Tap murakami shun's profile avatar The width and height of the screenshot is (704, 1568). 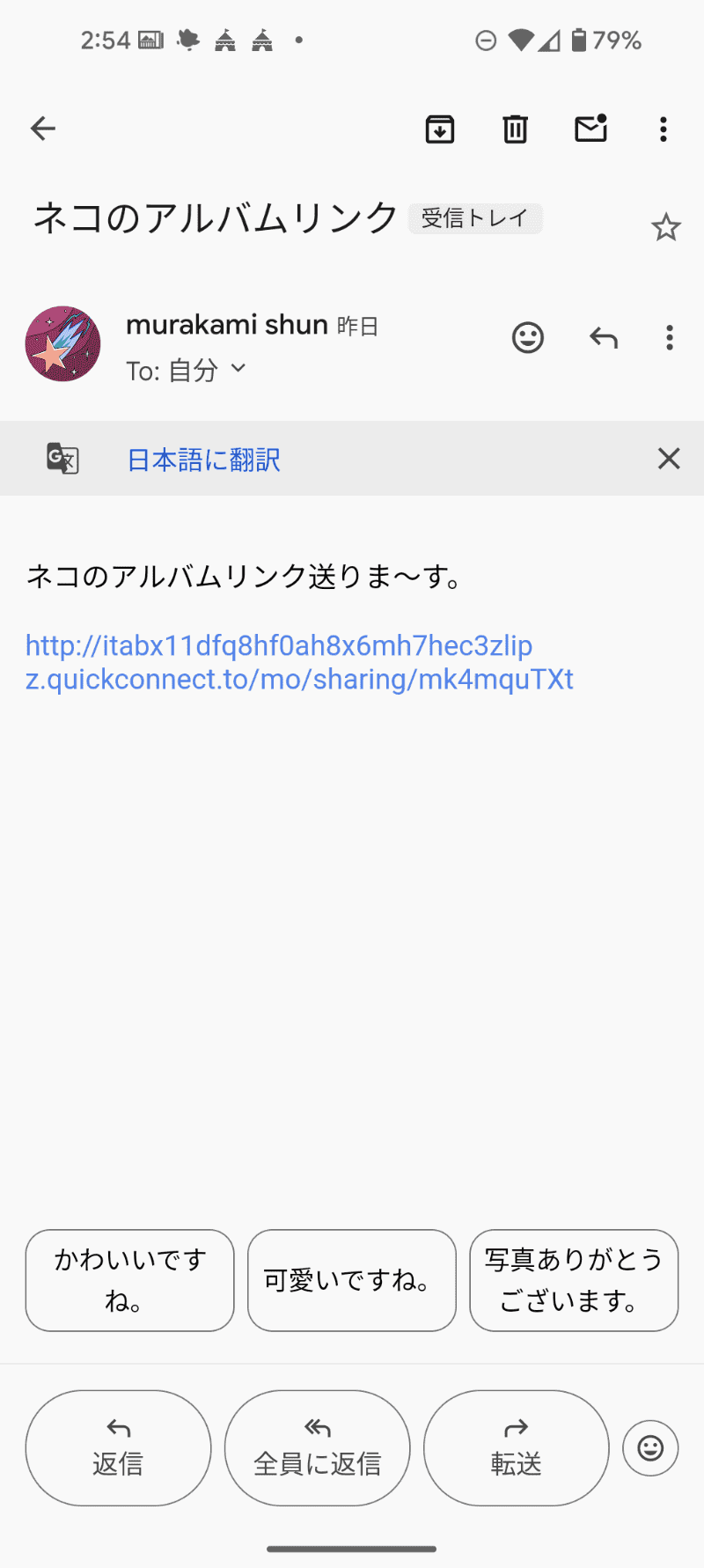coord(62,343)
